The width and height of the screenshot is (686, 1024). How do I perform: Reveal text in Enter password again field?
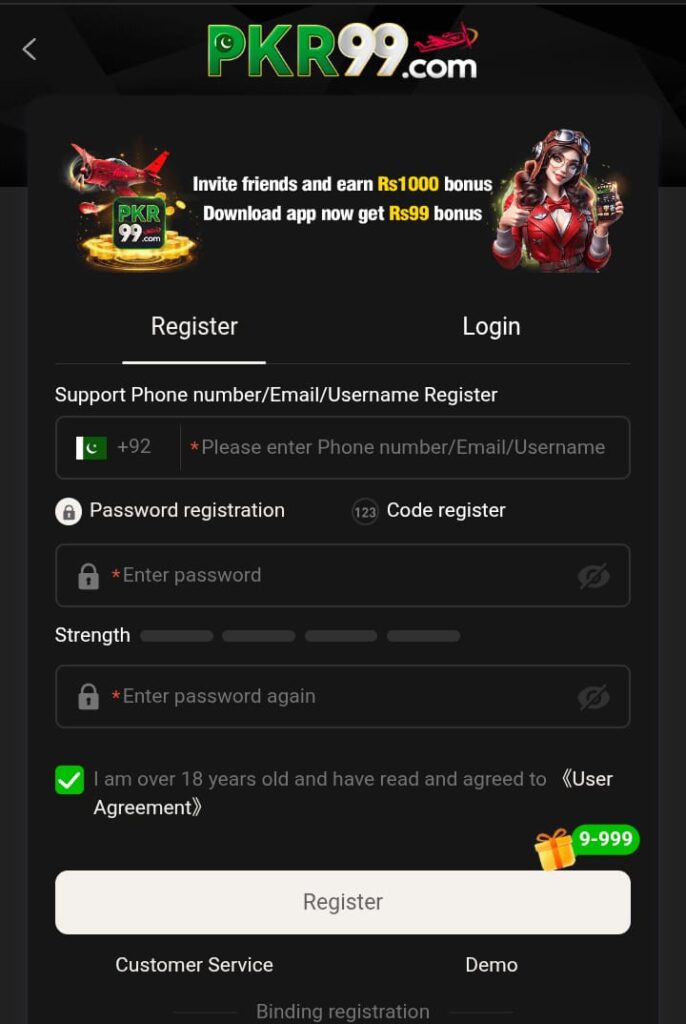[x=593, y=697]
